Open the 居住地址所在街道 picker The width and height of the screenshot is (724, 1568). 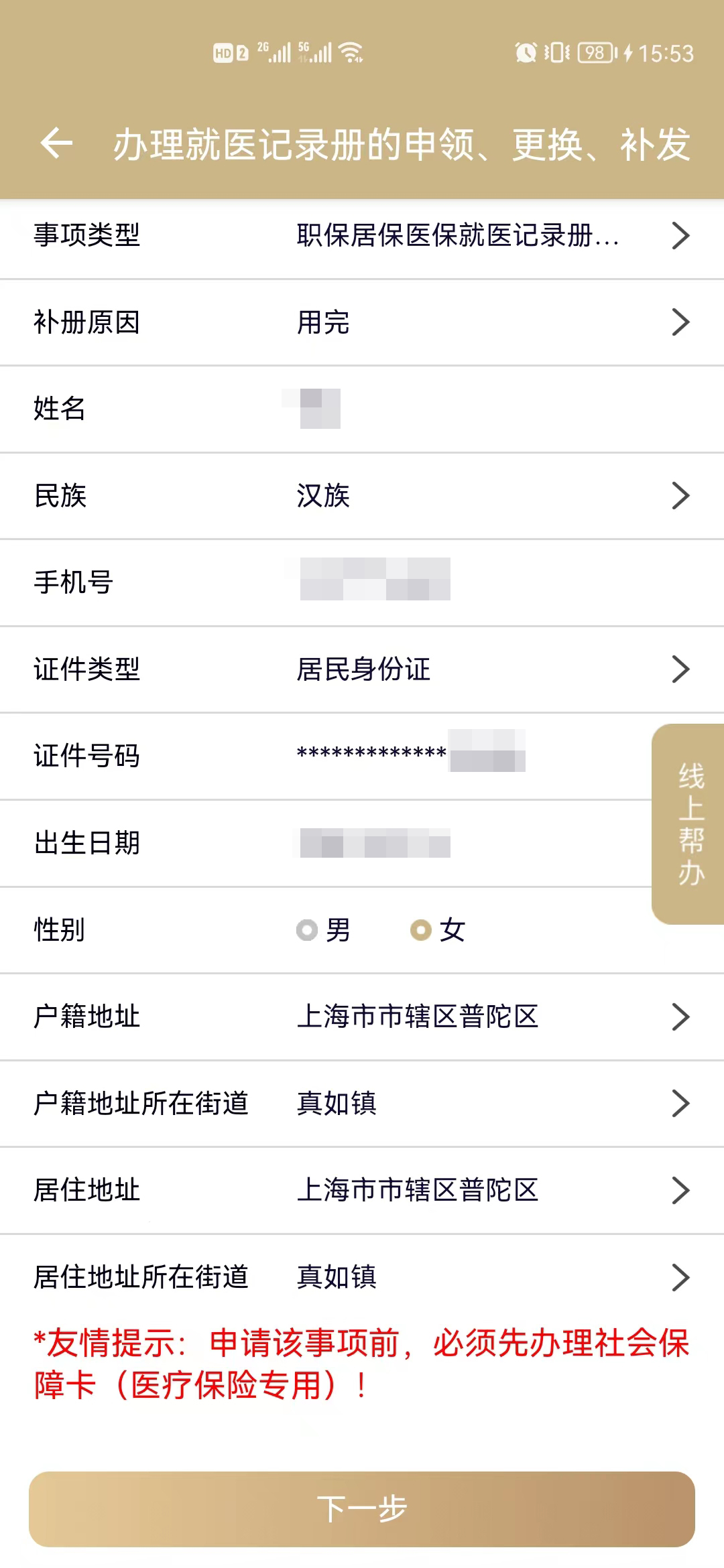coord(362,1278)
